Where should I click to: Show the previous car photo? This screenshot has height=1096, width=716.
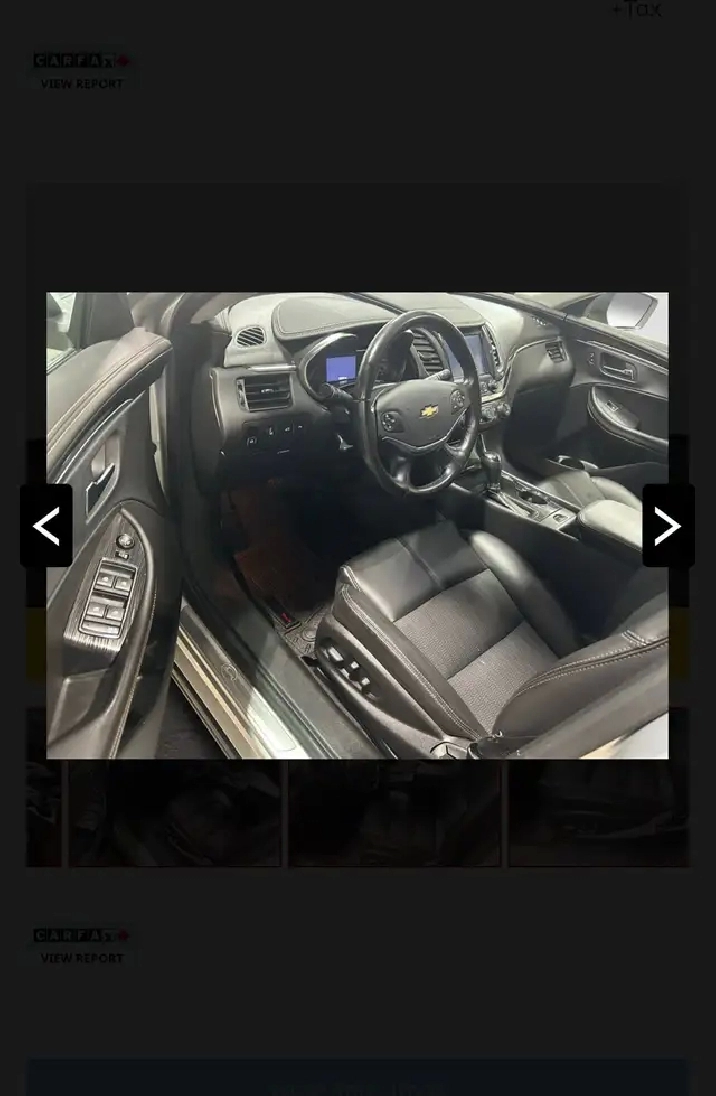tap(46, 526)
